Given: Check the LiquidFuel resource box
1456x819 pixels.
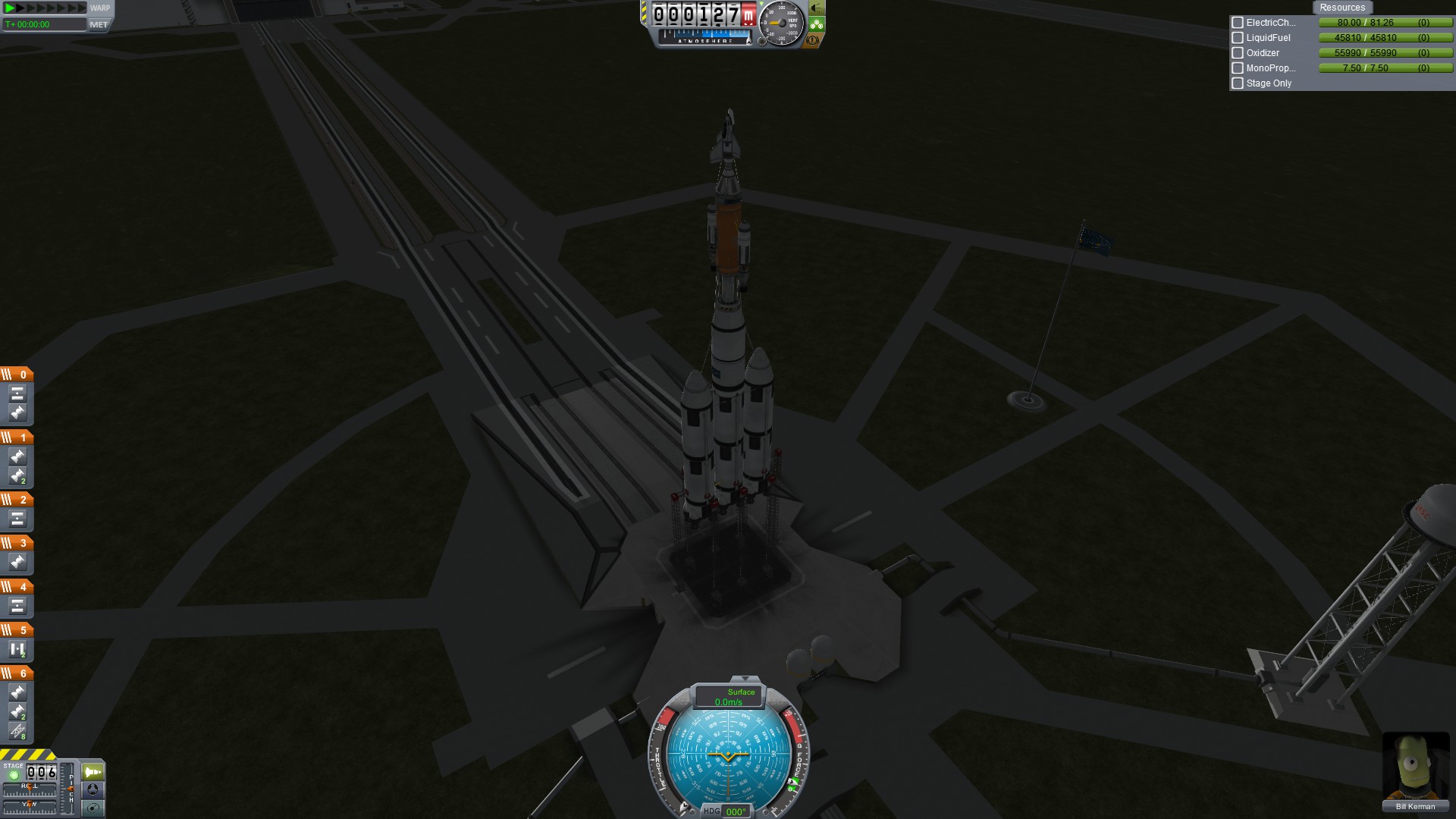Looking at the screenshot, I should coord(1238,38).
